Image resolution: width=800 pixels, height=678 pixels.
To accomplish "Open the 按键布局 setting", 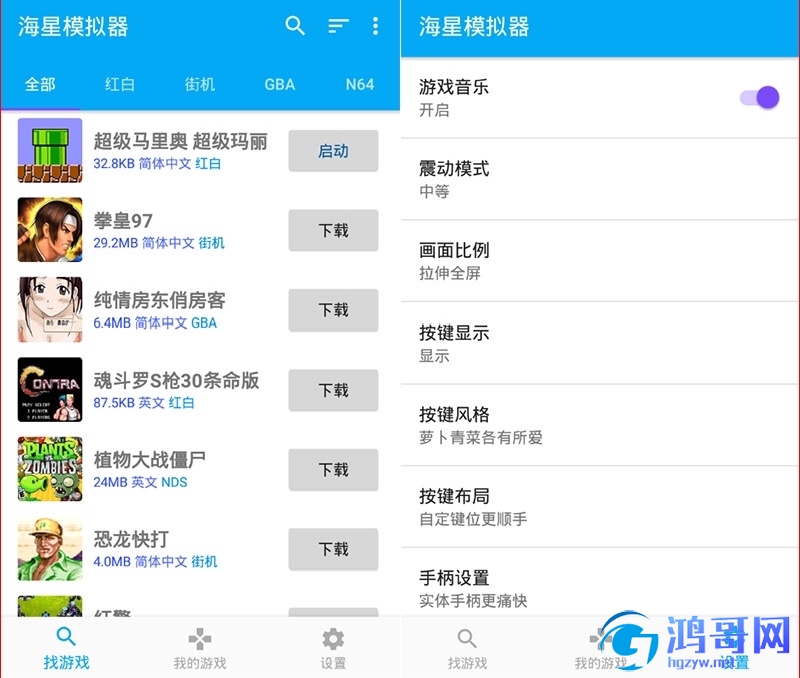I will (x=600, y=507).
